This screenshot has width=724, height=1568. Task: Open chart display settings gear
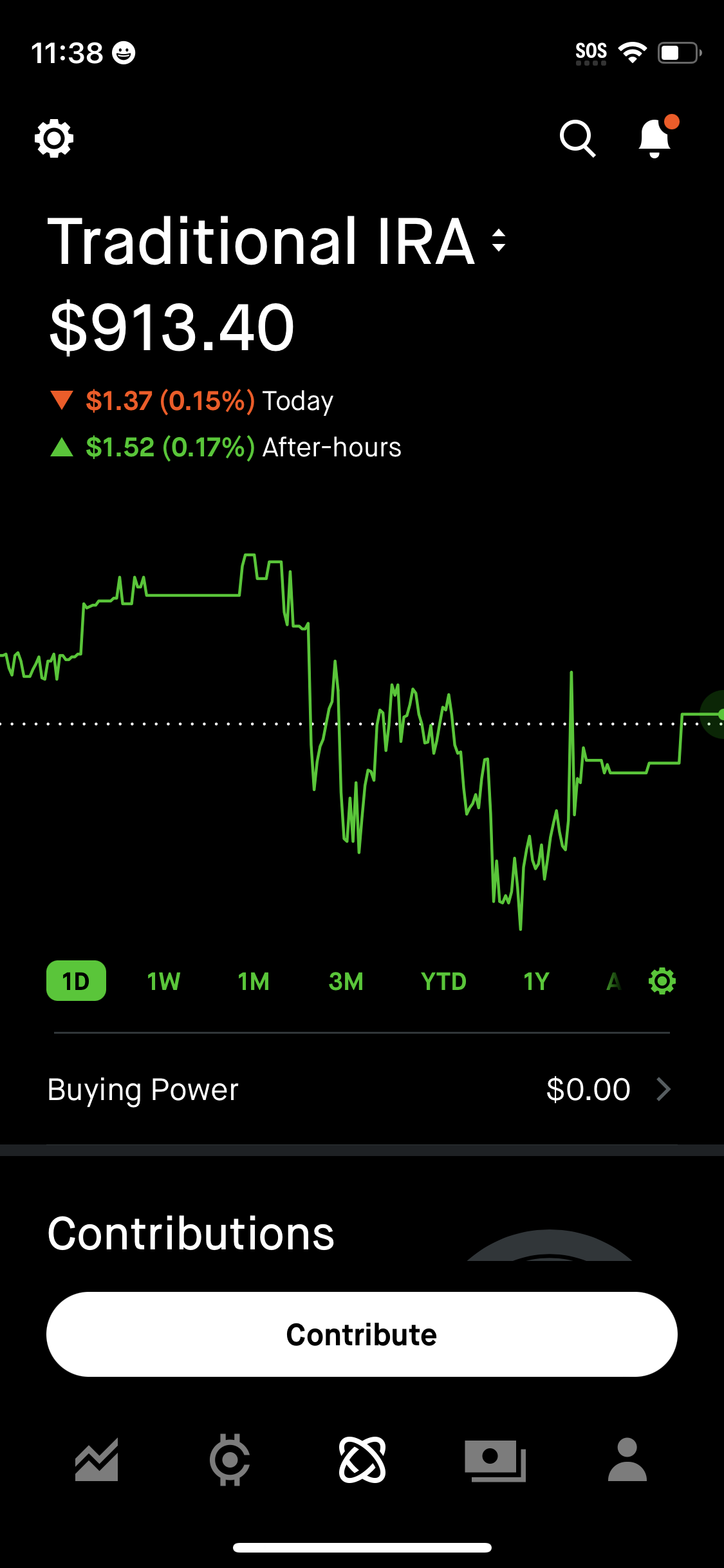662,980
